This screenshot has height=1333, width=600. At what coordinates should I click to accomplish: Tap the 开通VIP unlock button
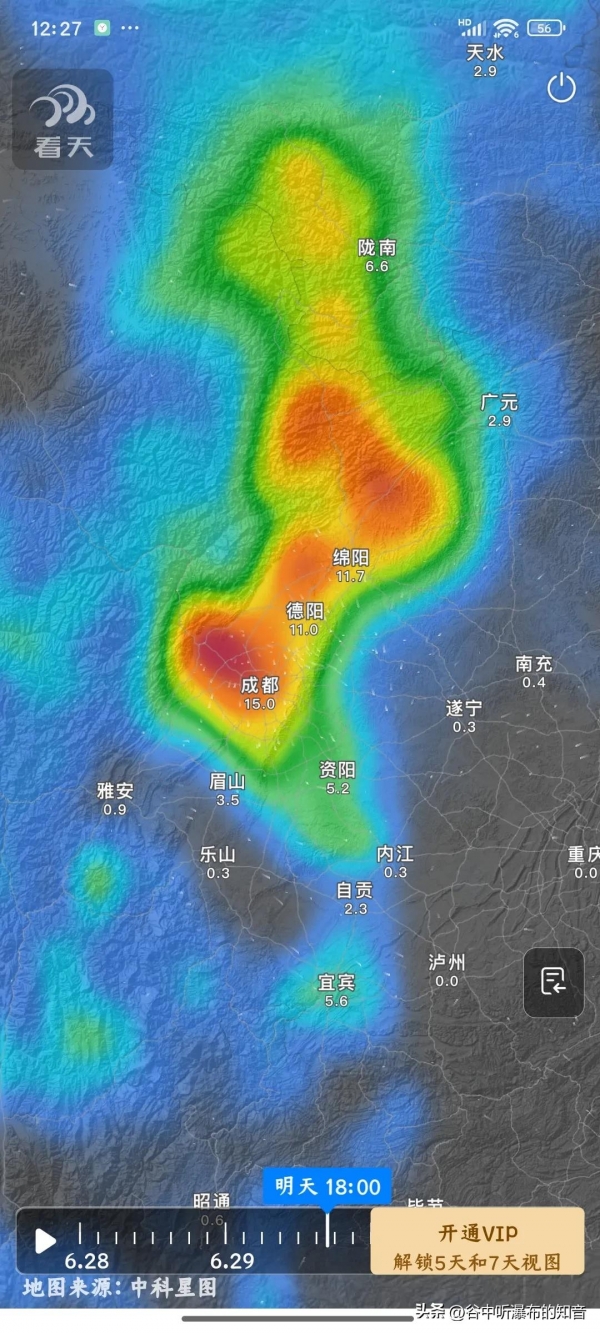click(477, 1241)
